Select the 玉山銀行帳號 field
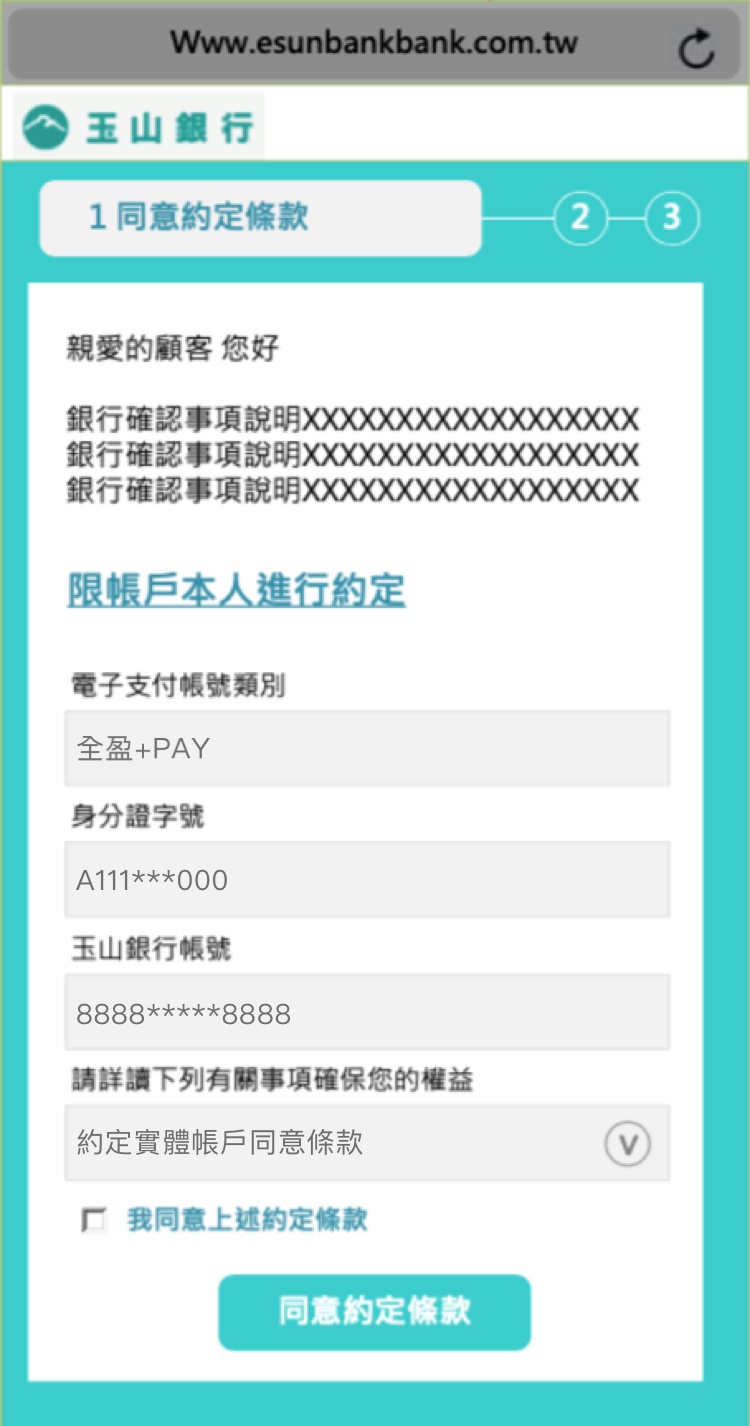The width and height of the screenshot is (750, 1426). pos(367,1013)
